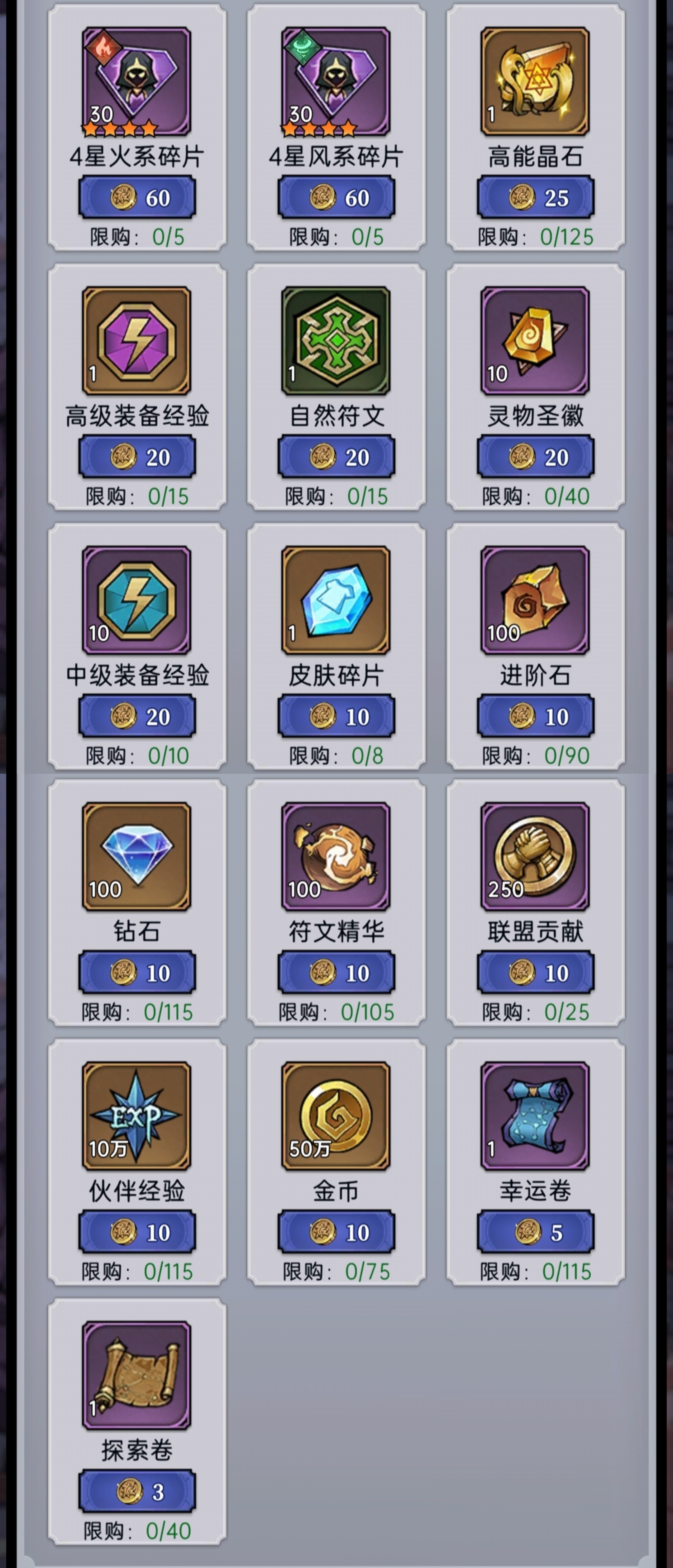Buy 自然符文 for 20 coins

click(336, 457)
